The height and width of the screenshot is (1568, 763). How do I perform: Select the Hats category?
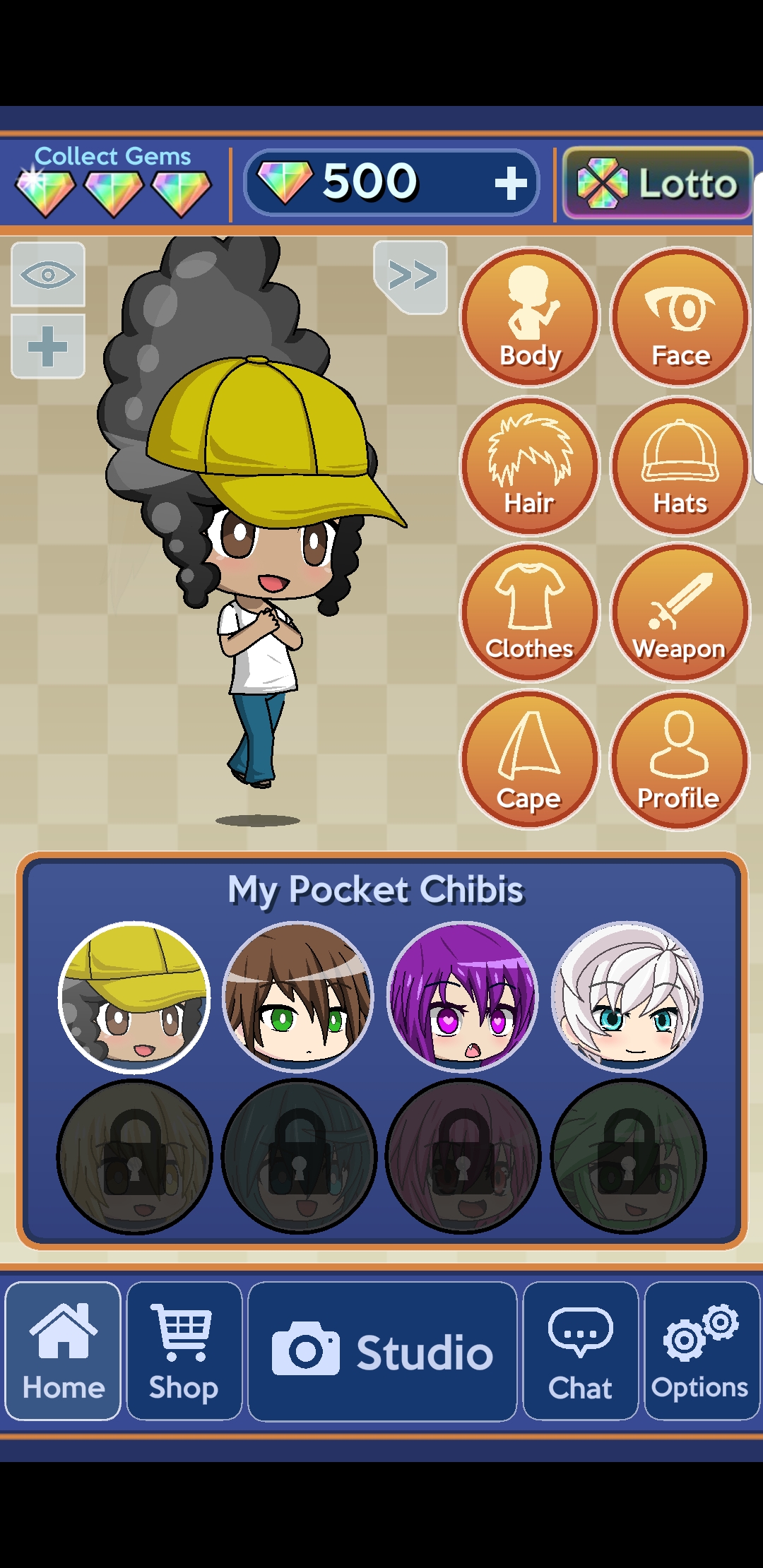pyautogui.click(x=680, y=466)
